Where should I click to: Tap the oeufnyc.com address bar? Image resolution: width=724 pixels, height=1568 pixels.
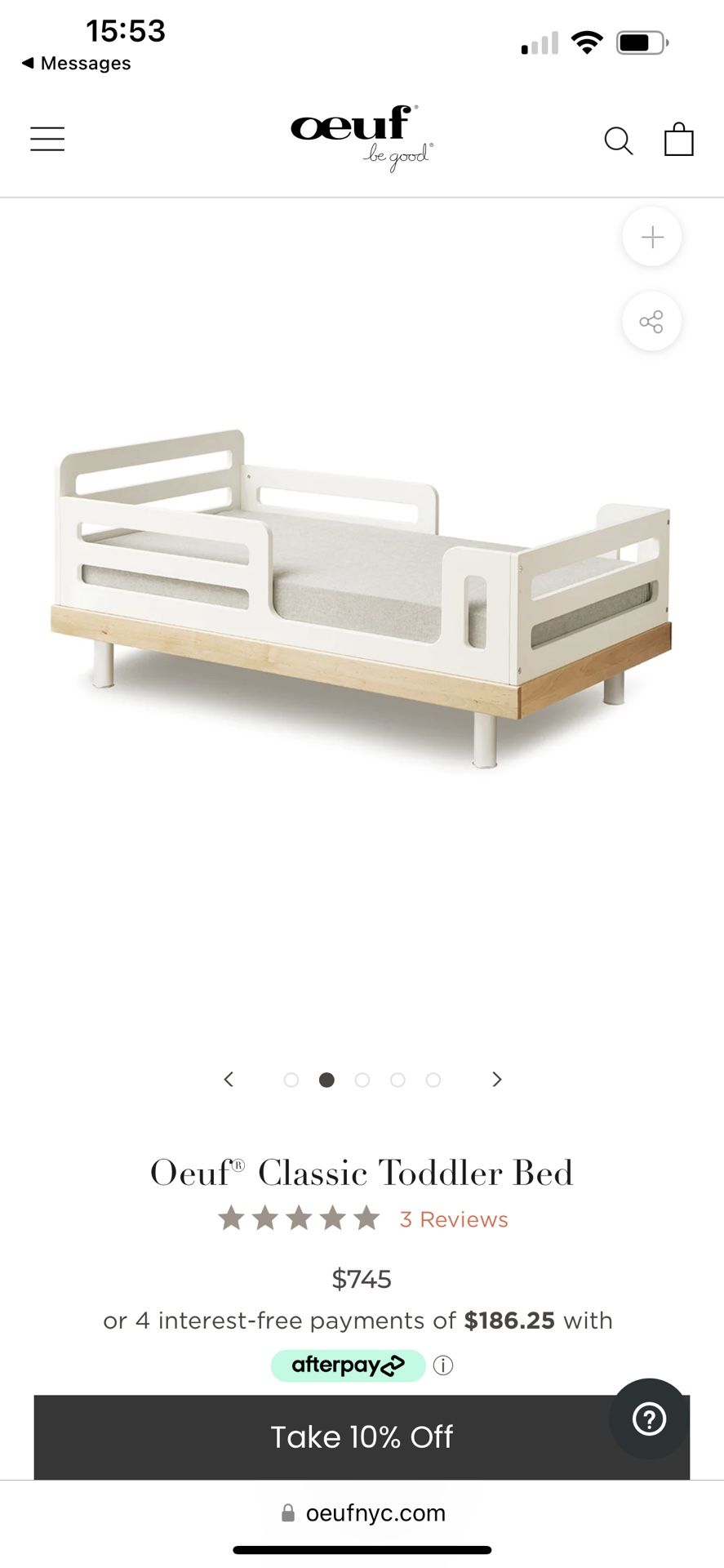[x=362, y=1512]
